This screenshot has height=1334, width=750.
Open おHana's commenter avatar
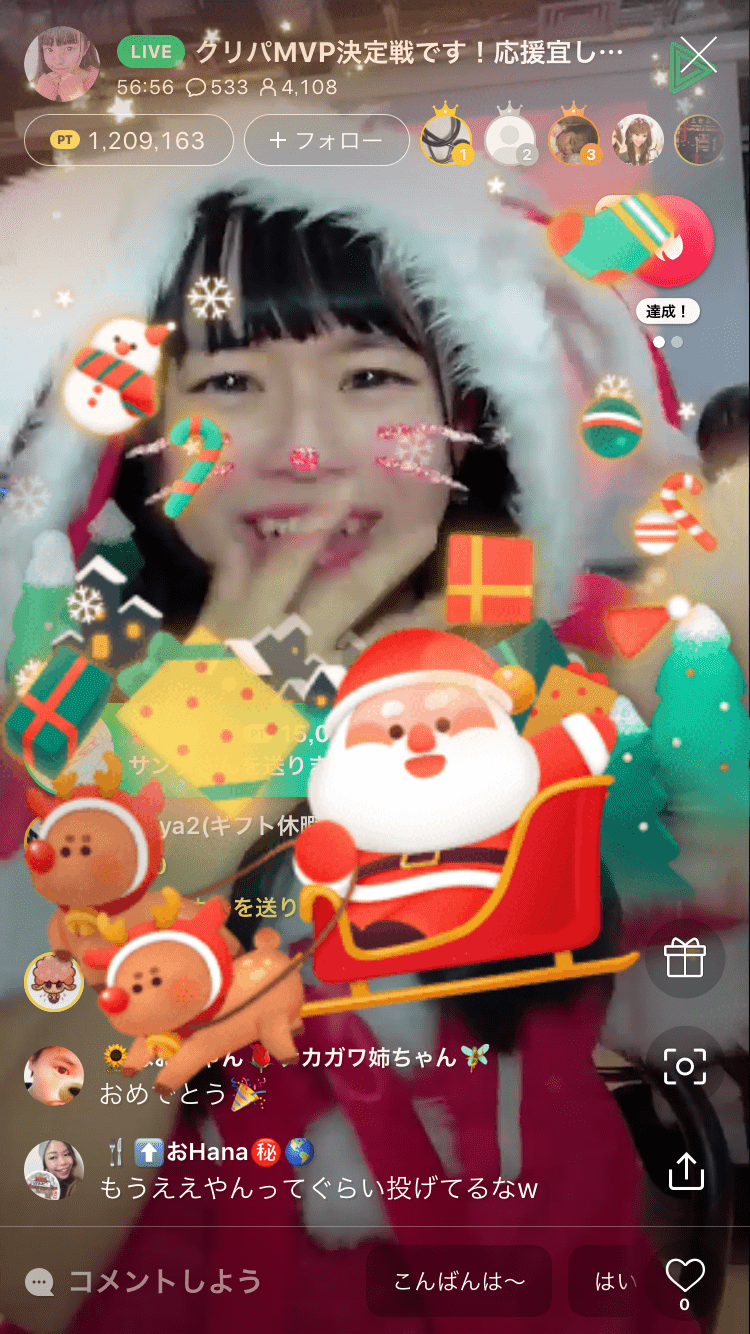tap(54, 1170)
